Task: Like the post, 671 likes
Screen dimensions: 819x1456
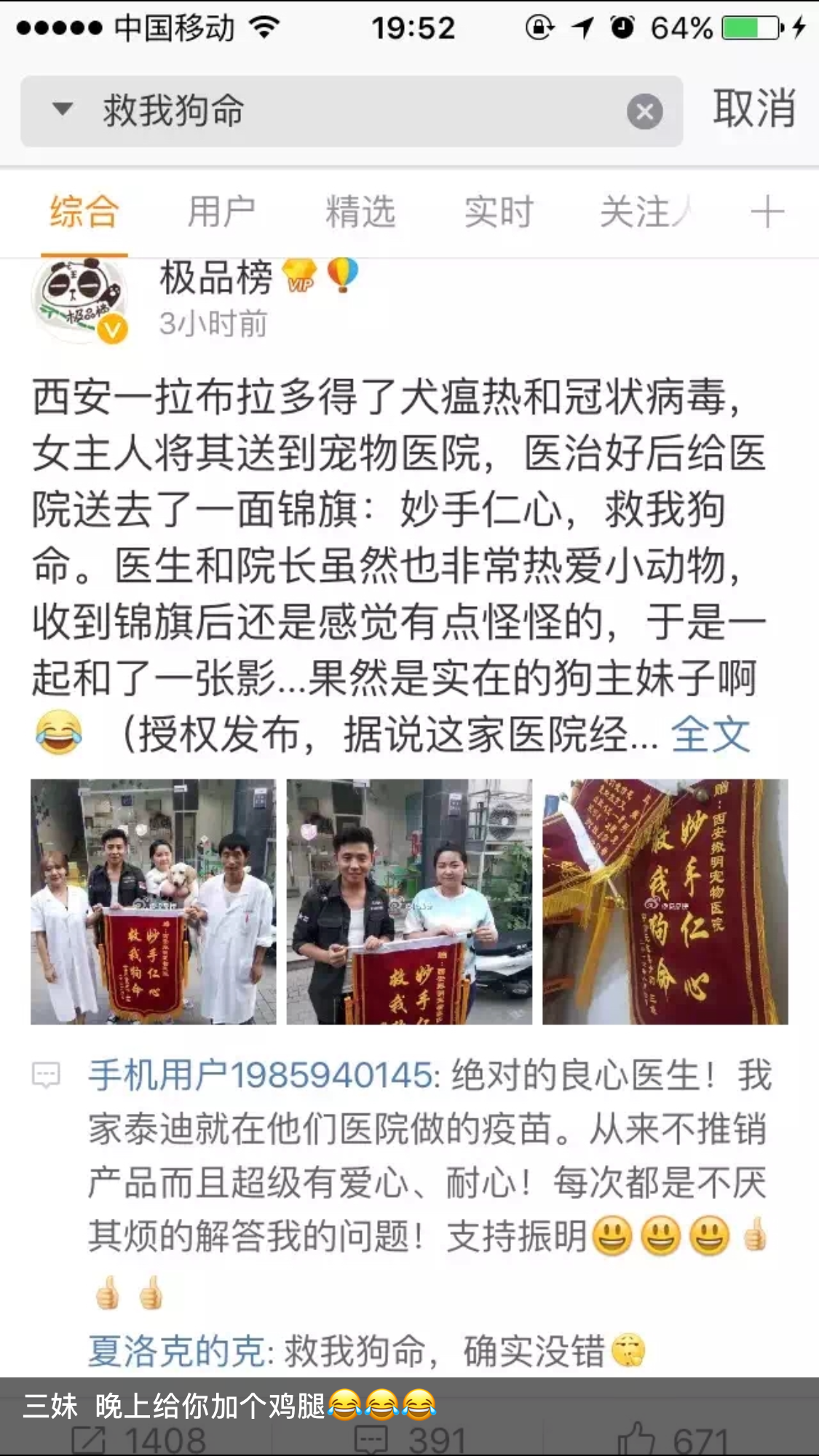Action: click(x=673, y=1441)
